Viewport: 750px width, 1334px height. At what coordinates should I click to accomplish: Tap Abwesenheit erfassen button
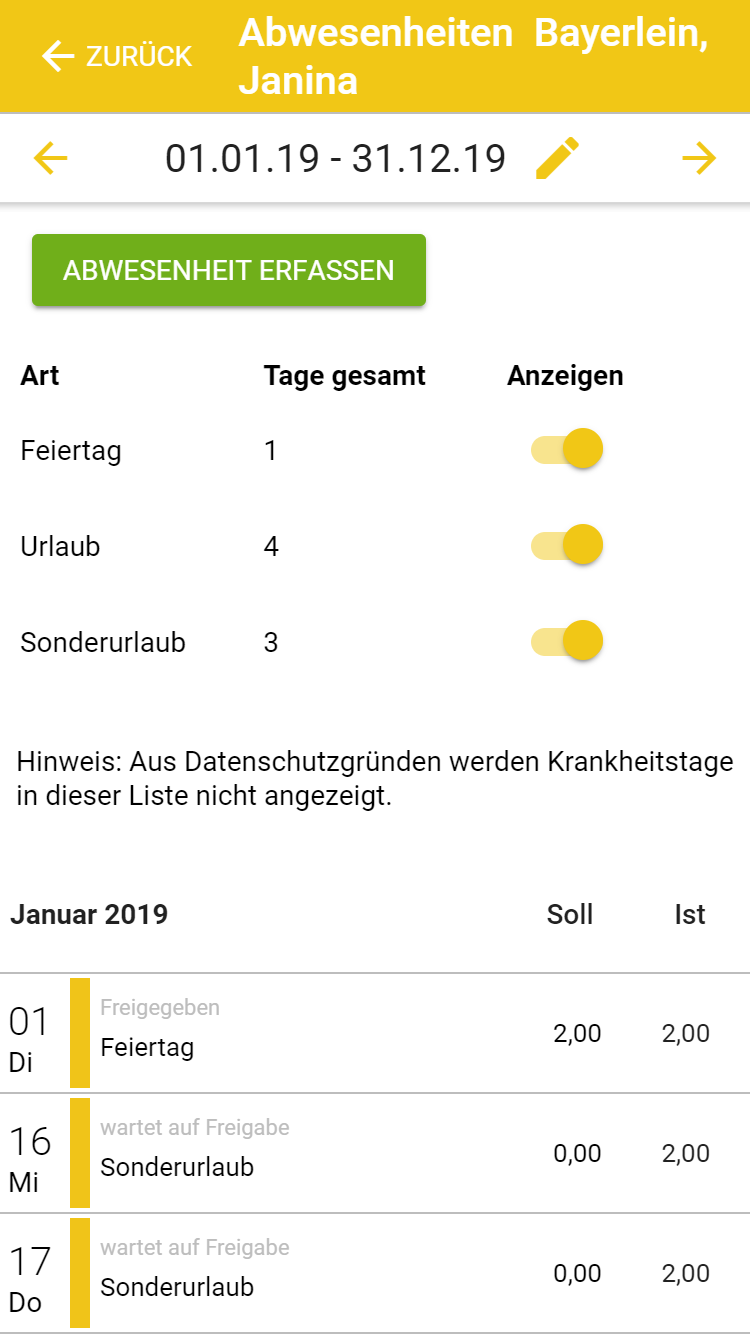tap(229, 270)
